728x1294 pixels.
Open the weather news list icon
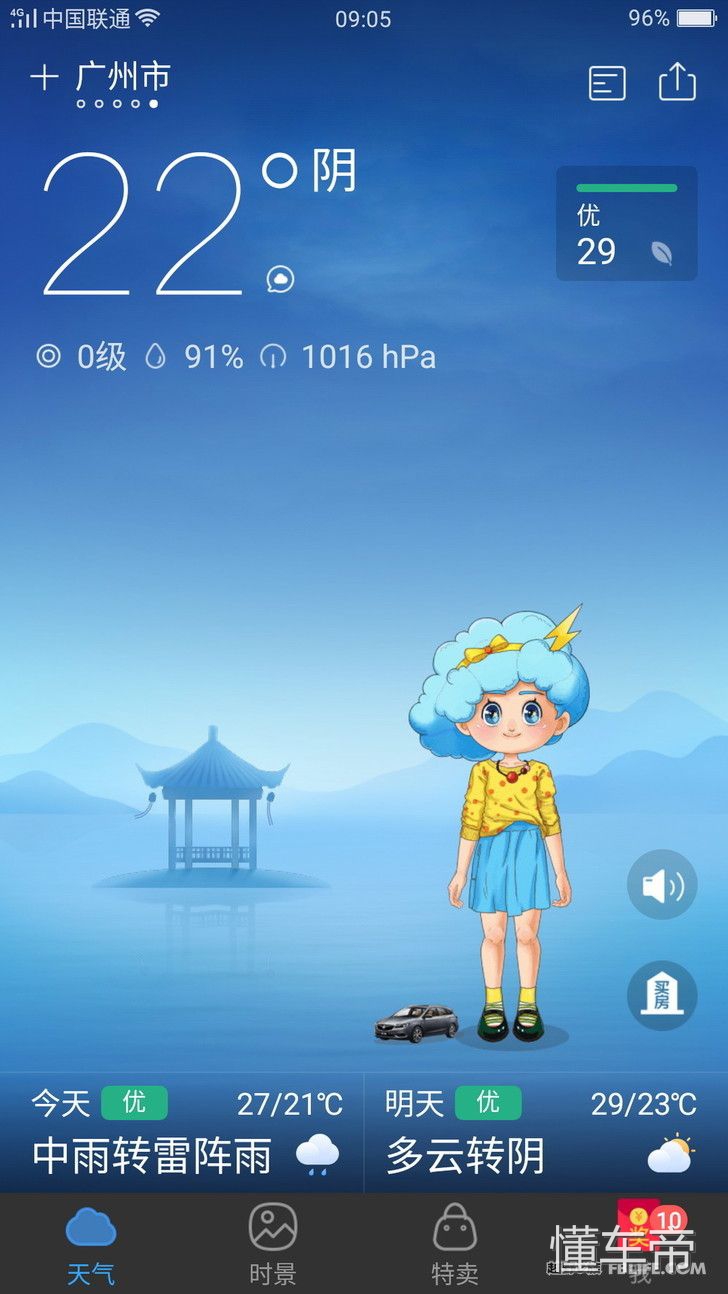606,83
